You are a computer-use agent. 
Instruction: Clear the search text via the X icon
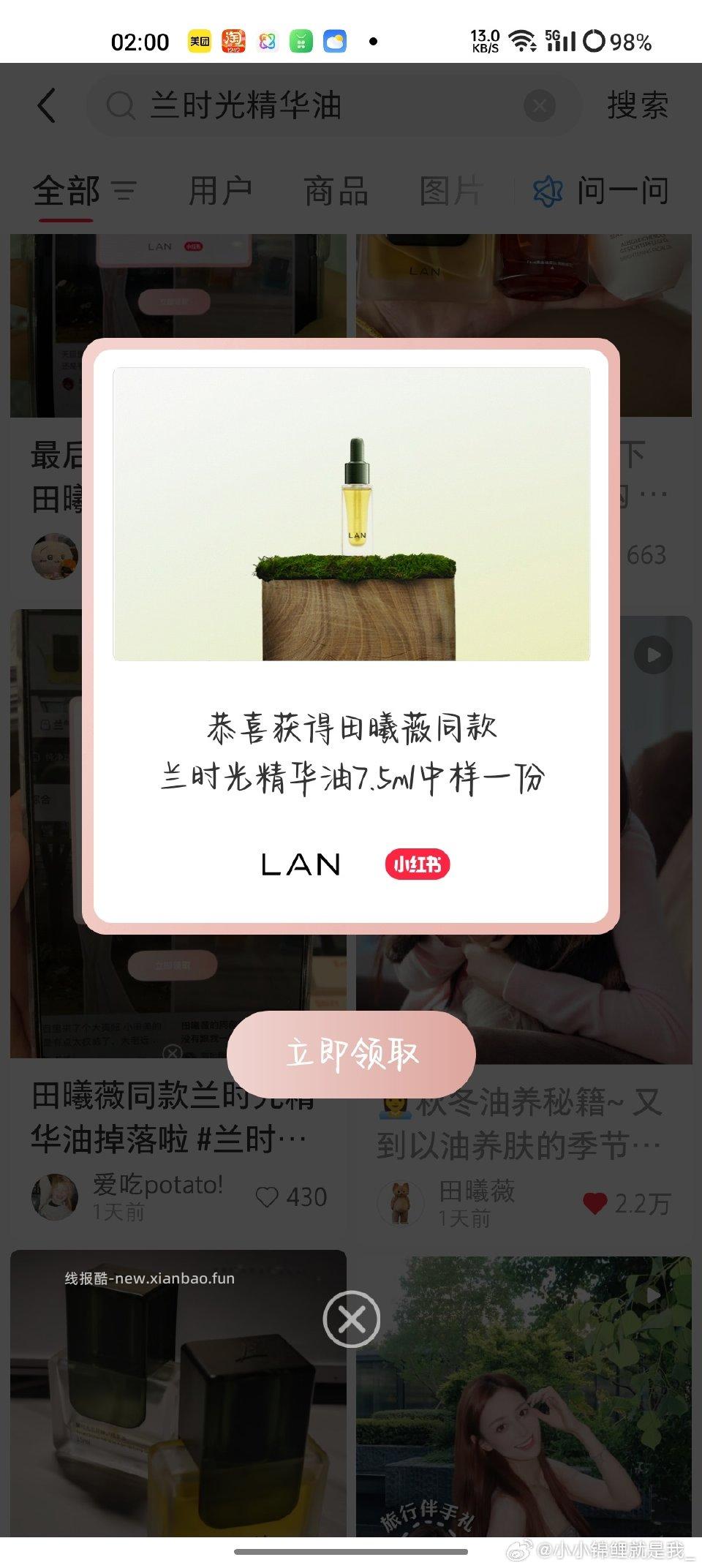pos(540,105)
